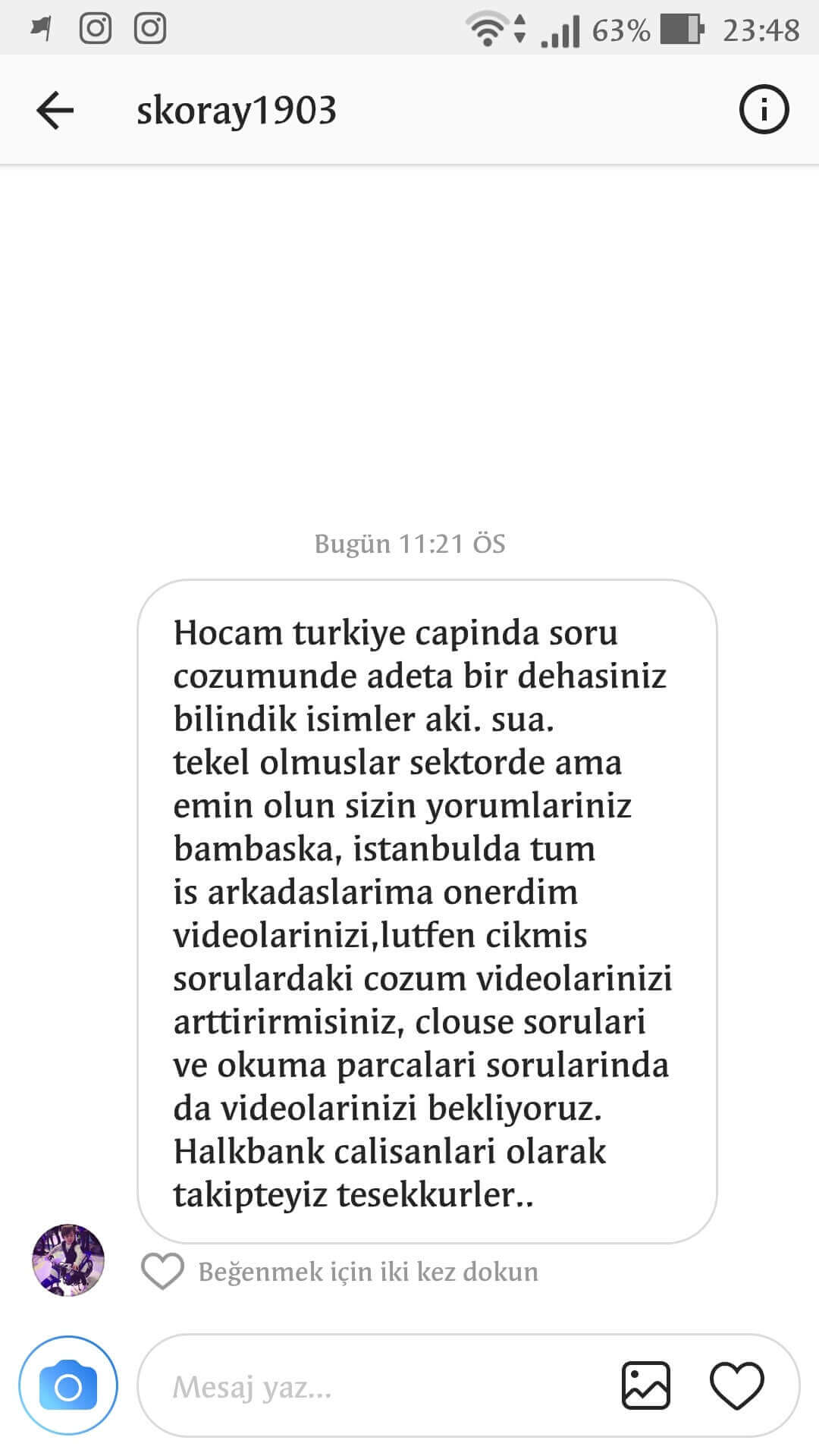Like the message via heart outline
The image size is (819, 1456).
click(x=162, y=1272)
